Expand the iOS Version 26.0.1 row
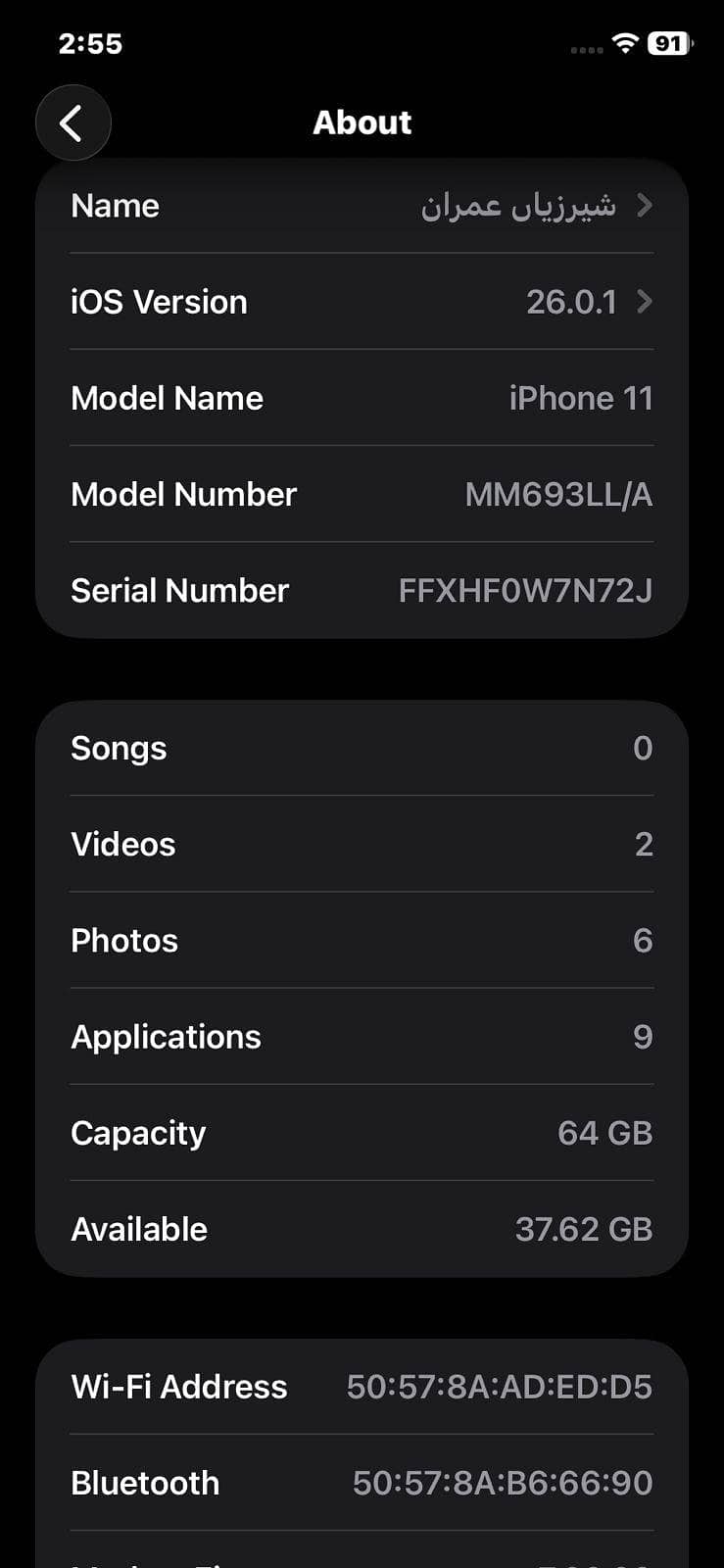 [362, 302]
